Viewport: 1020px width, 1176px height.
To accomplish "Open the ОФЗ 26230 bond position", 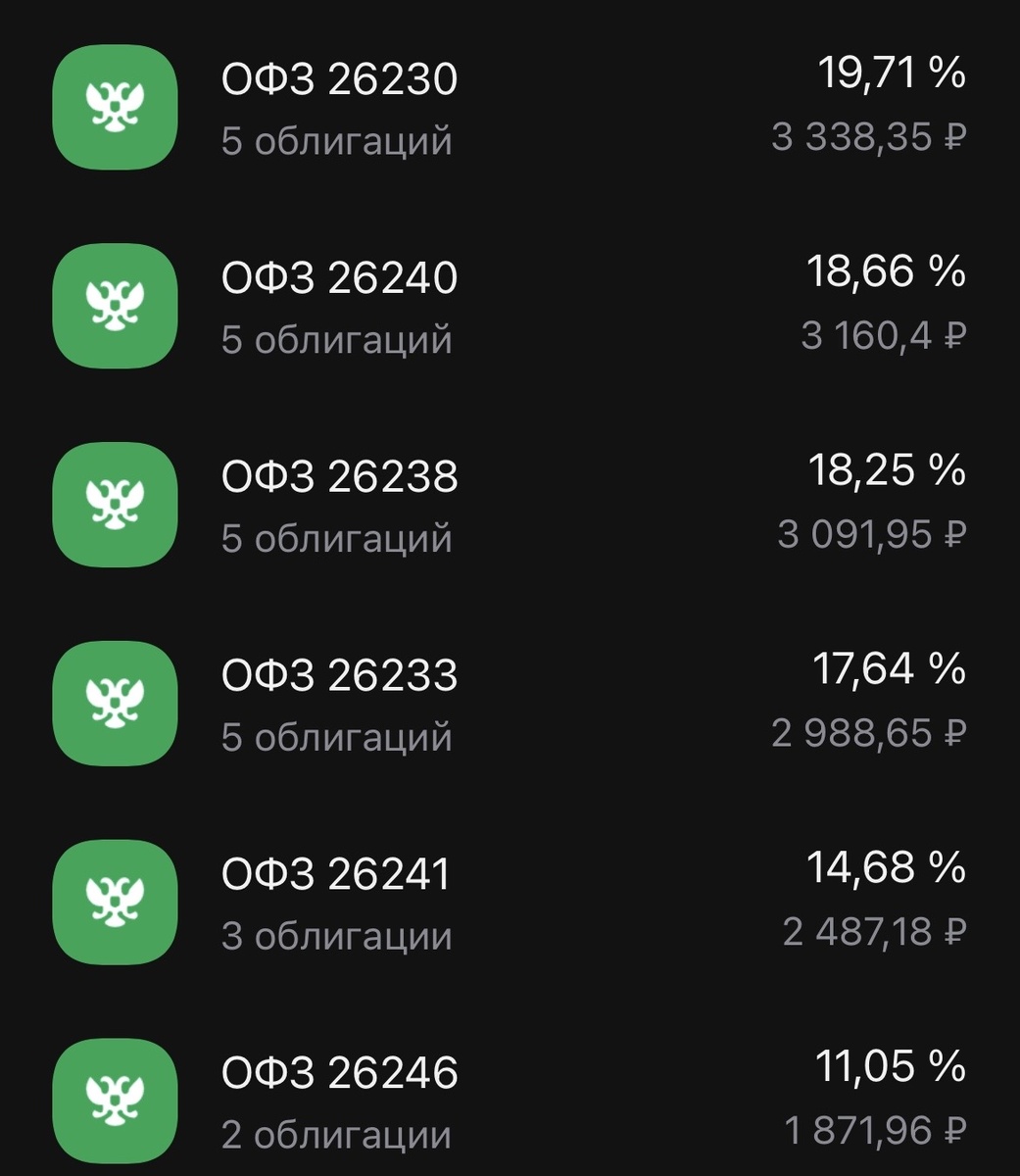I will (x=339, y=80).
